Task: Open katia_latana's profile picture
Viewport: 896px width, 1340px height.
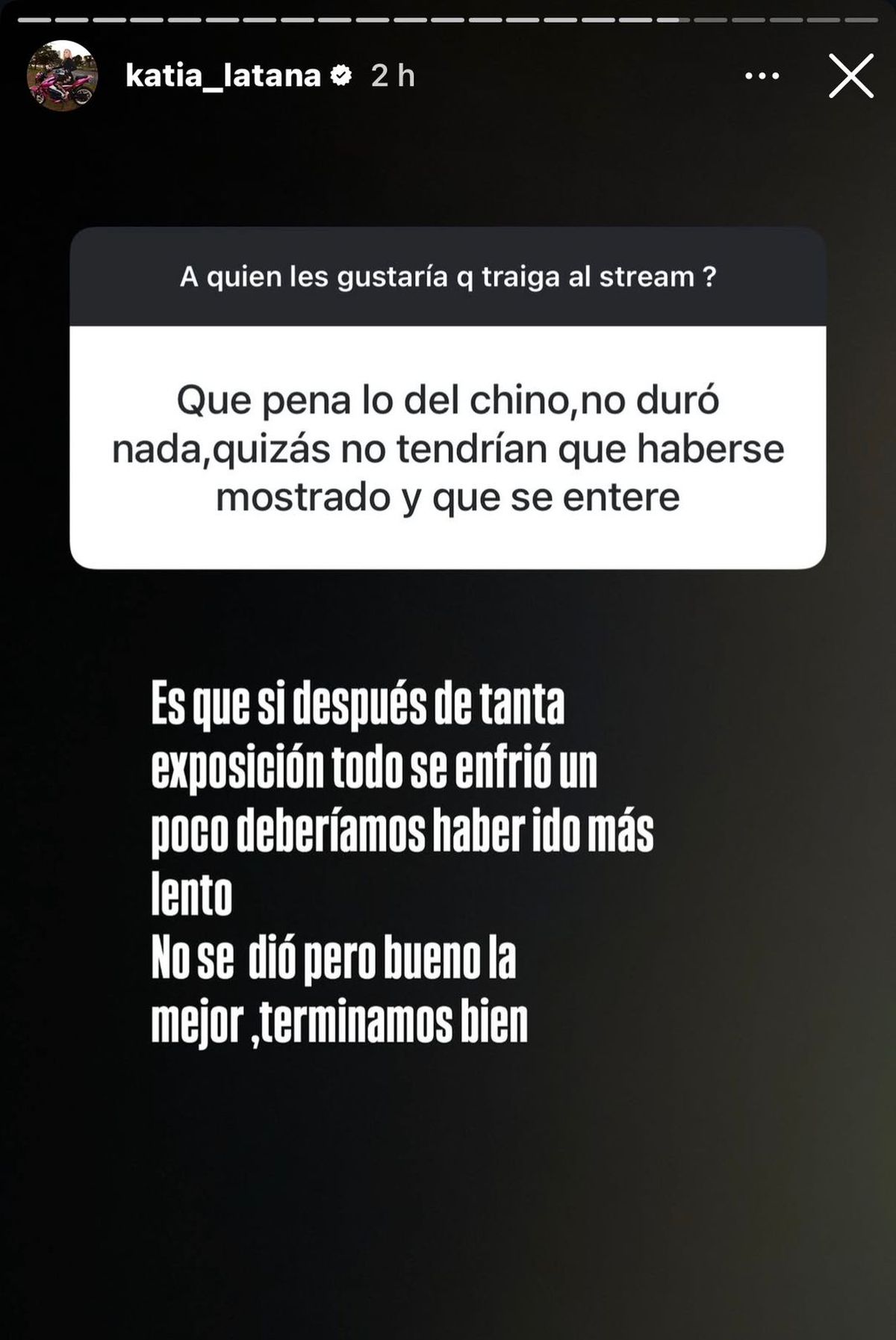Action: tap(62, 75)
